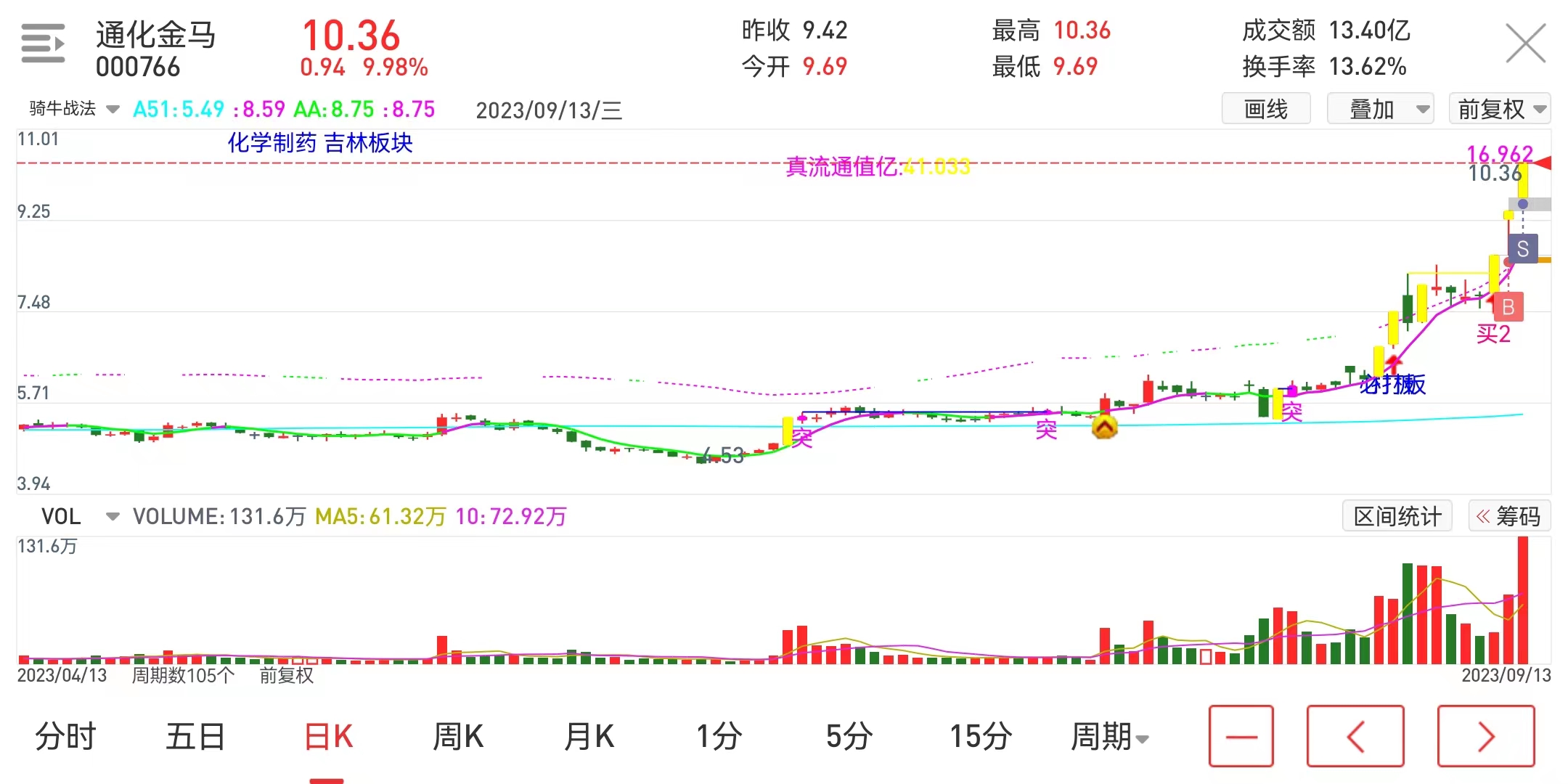Open the 叠加 overlay dropdown

(1379, 109)
